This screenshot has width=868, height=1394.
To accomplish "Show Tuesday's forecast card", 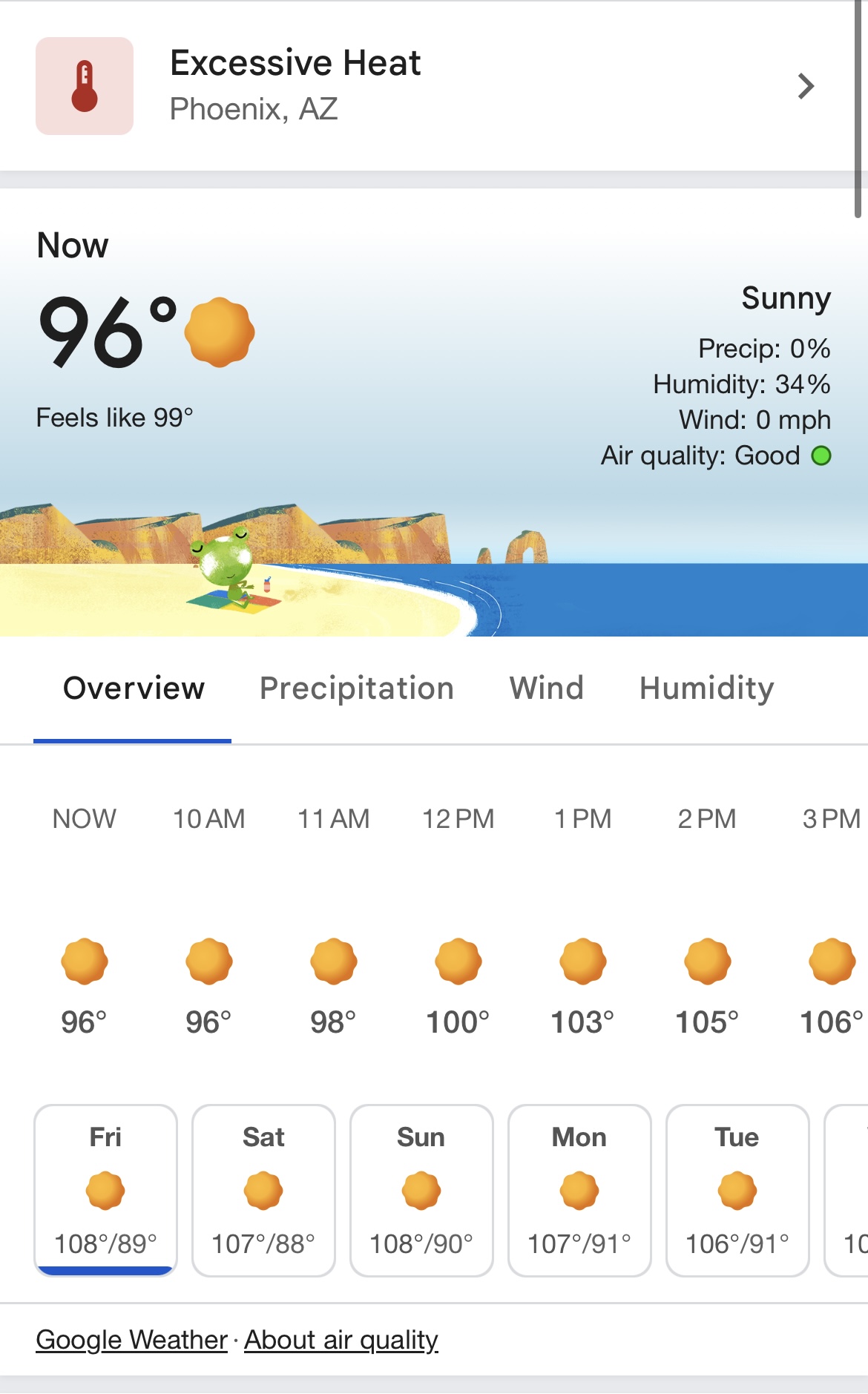I will (x=737, y=1191).
